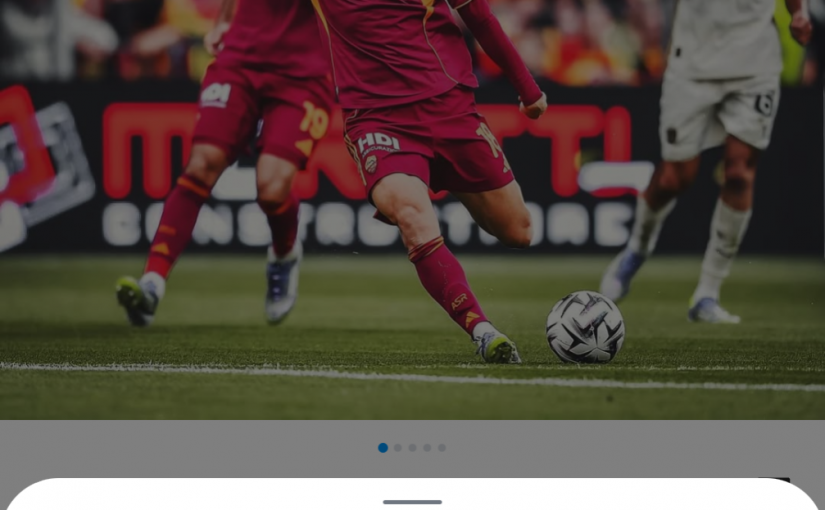Tap the bottom sheet drag handle

[412, 502]
